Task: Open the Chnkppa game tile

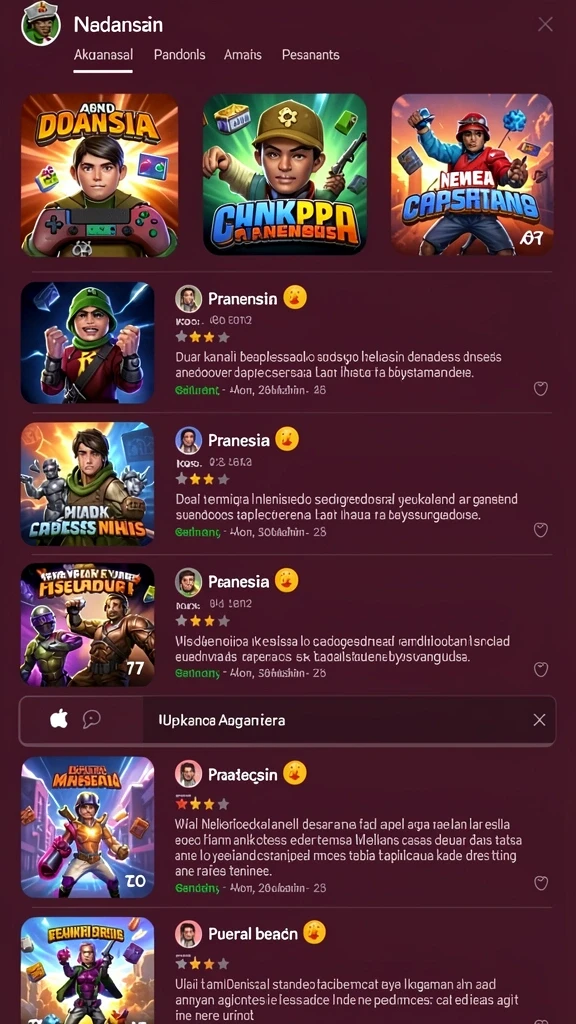Action: [285, 174]
